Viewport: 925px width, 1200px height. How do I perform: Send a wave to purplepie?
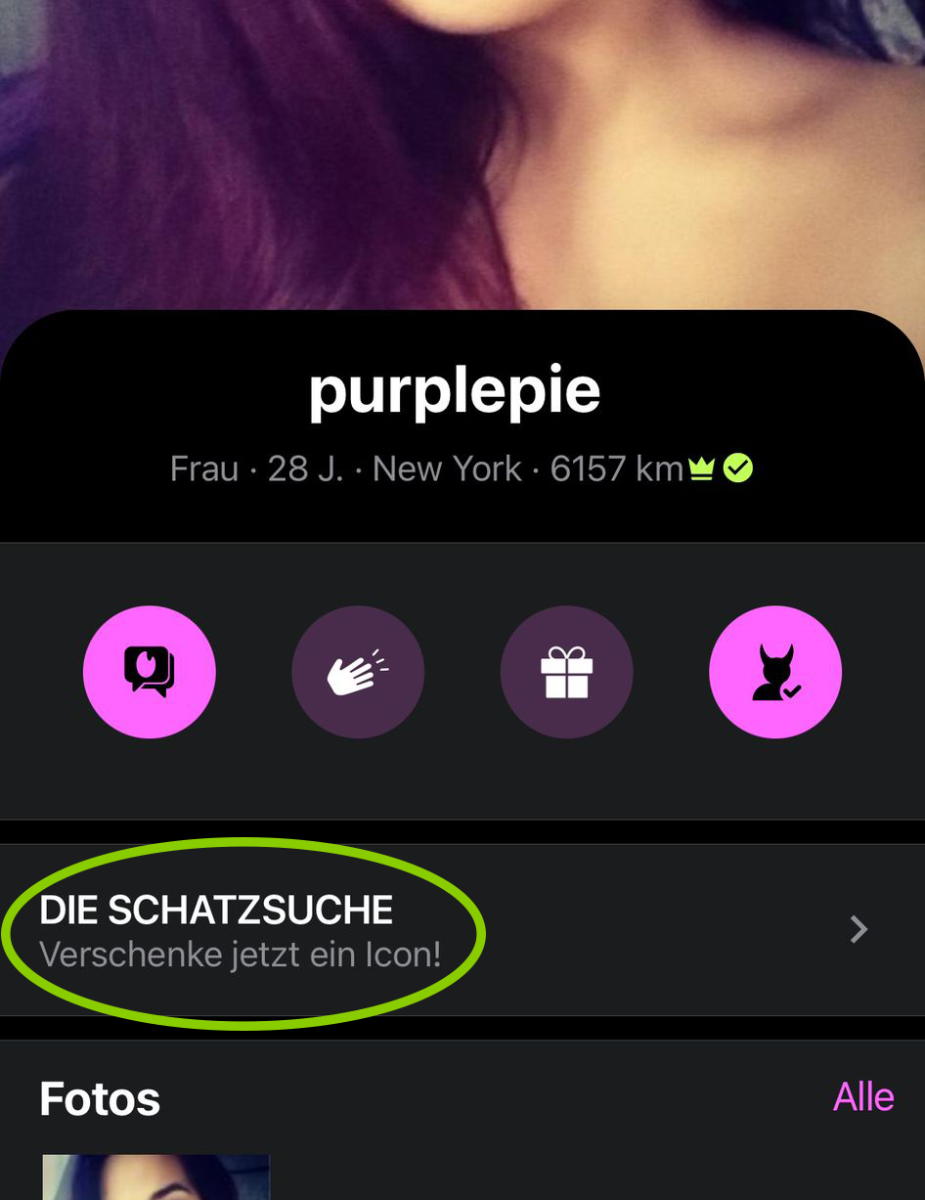pyautogui.click(x=357, y=672)
